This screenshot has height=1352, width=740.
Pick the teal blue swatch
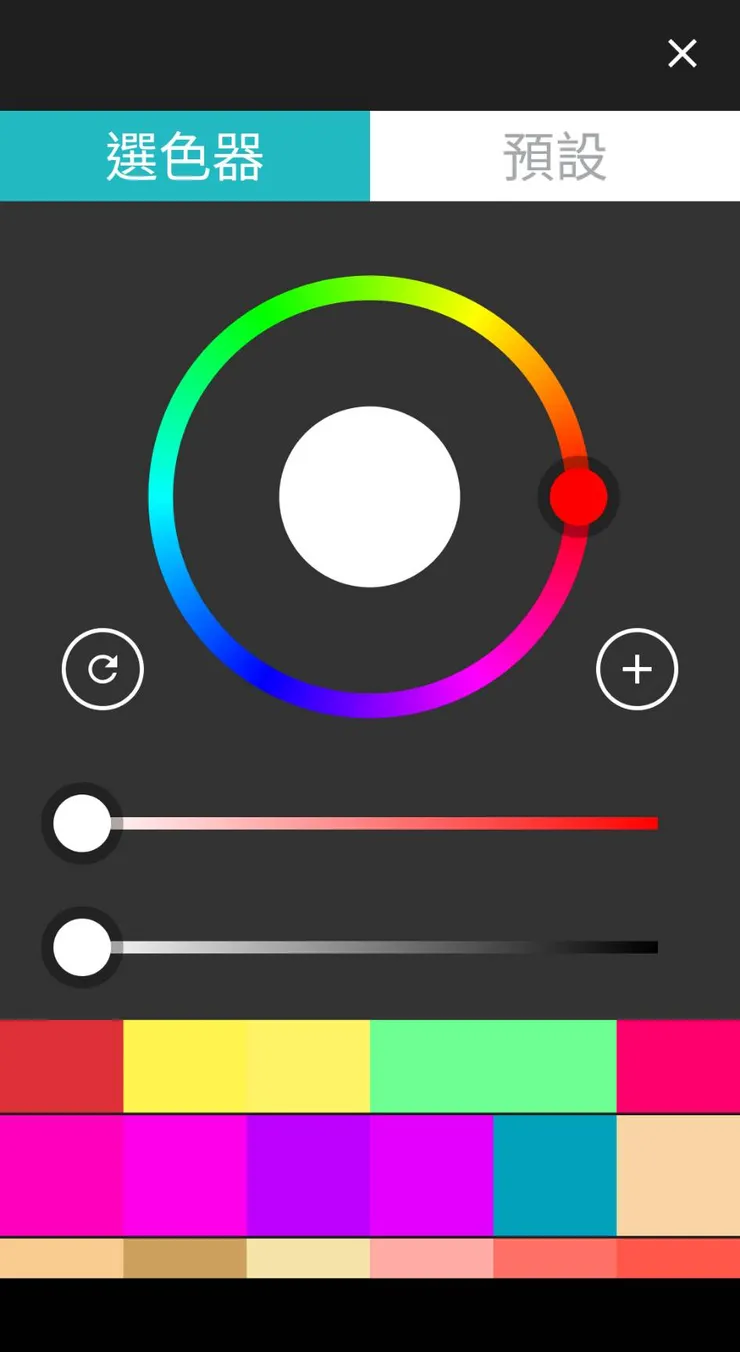point(555,1175)
